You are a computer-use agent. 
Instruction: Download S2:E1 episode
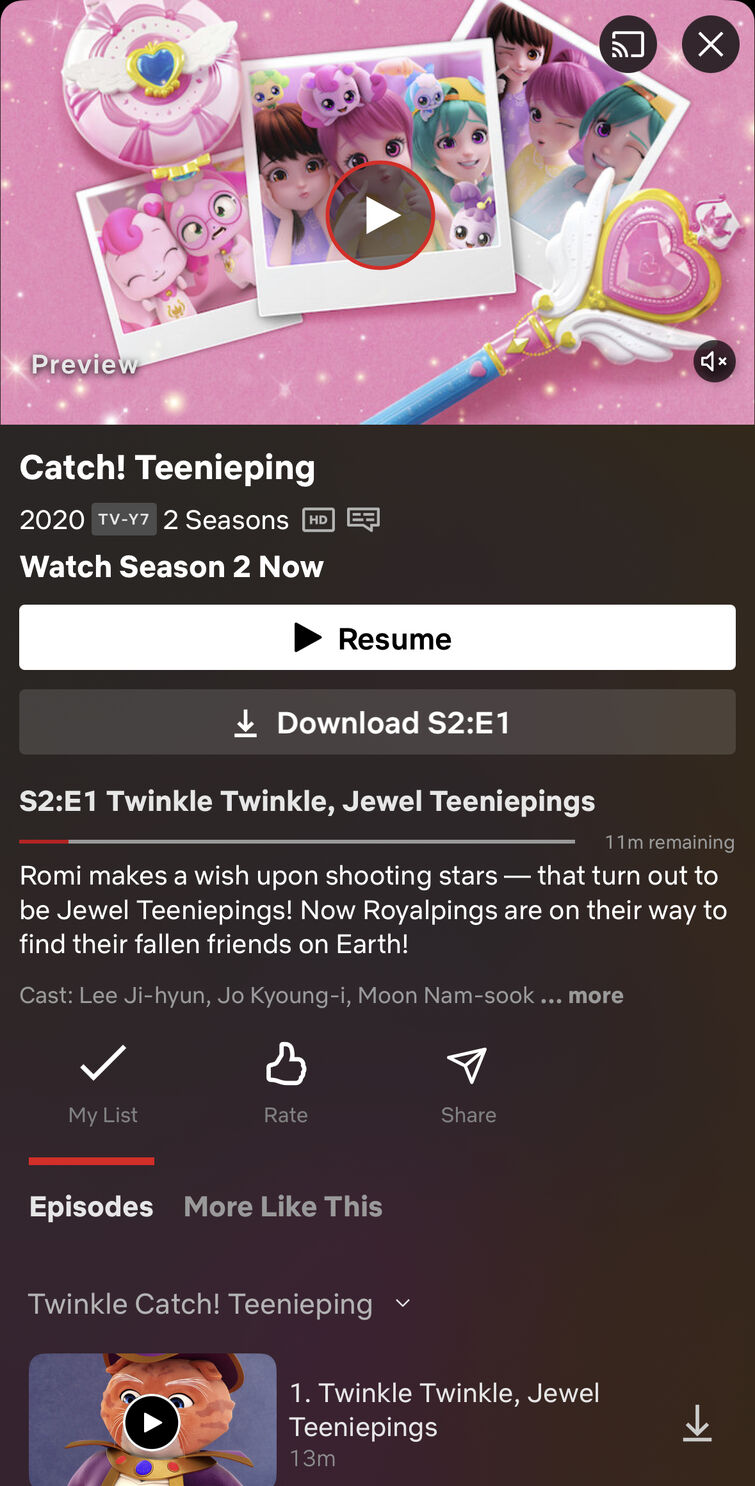click(x=377, y=722)
